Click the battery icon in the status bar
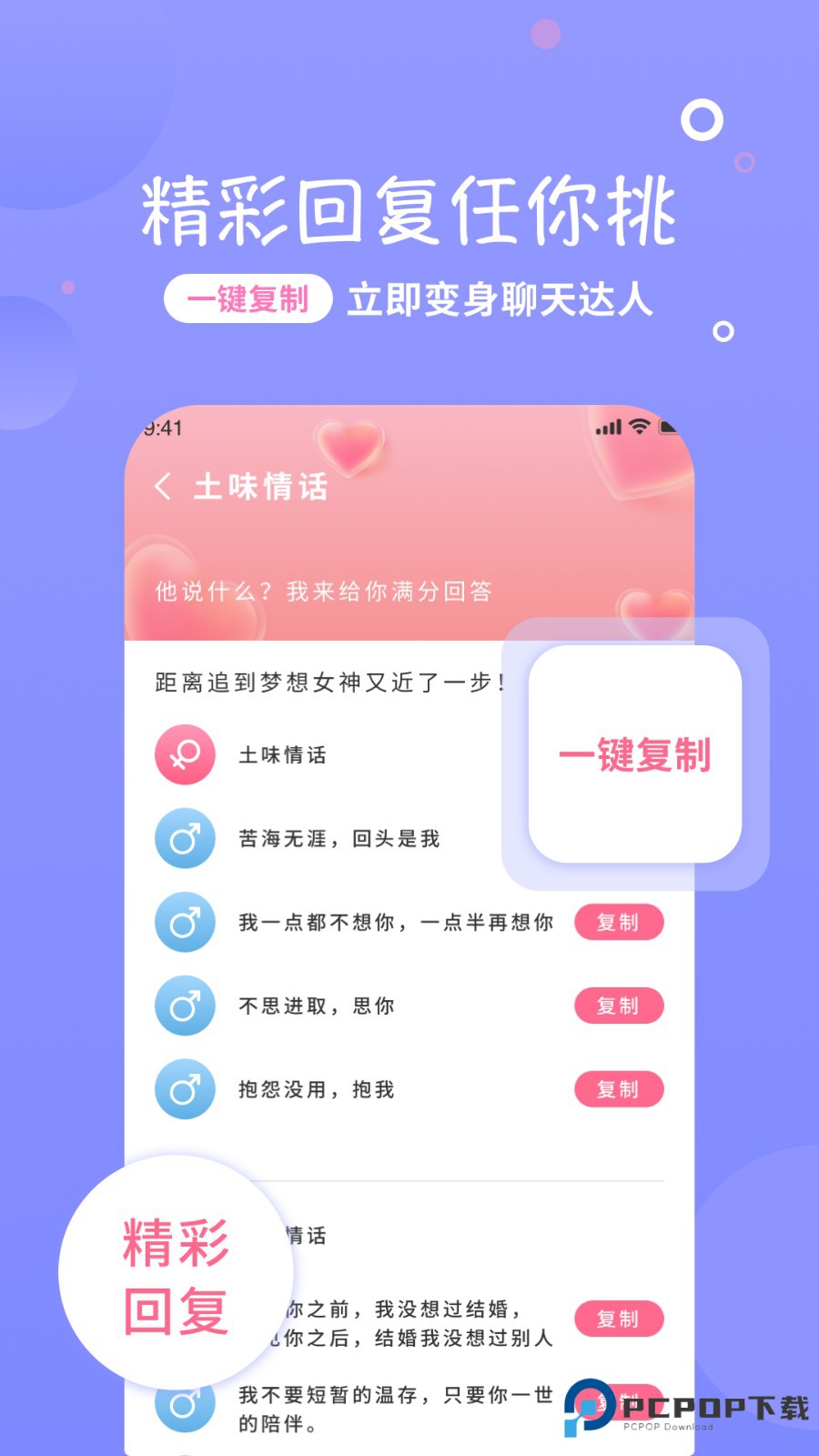Image resolution: width=819 pixels, height=1456 pixels. tap(670, 425)
